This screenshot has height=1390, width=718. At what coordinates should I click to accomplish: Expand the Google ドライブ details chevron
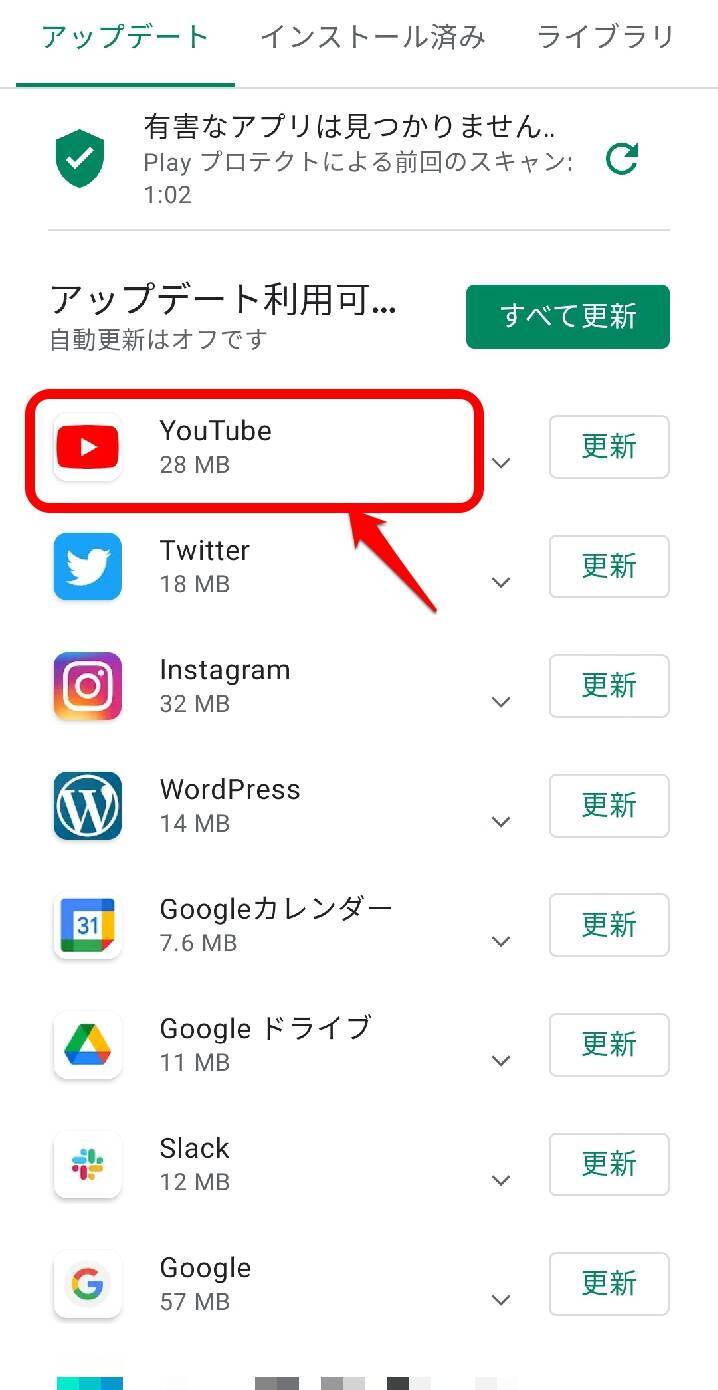coord(502,1061)
